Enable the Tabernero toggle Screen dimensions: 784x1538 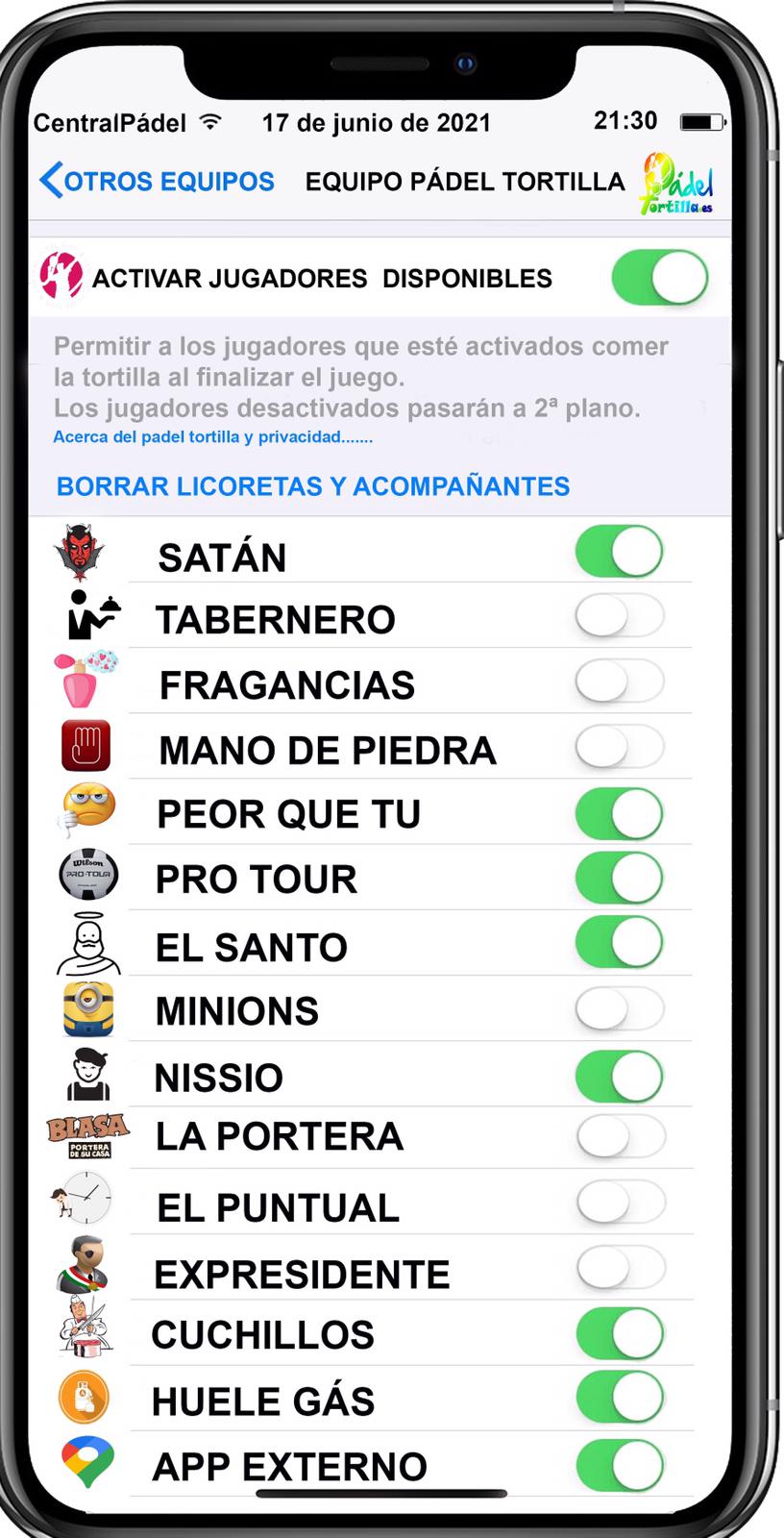tap(620, 616)
